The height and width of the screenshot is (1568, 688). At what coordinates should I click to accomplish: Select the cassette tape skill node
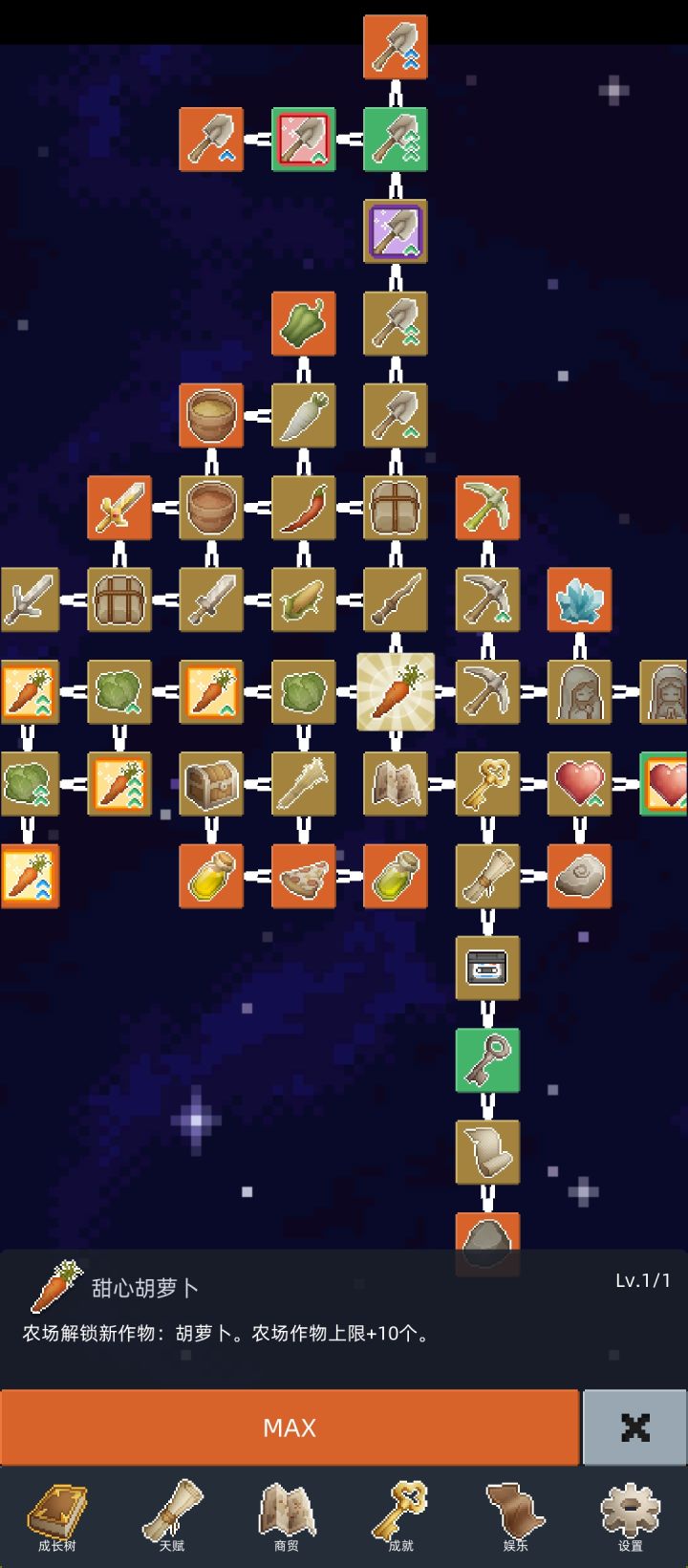pos(487,968)
